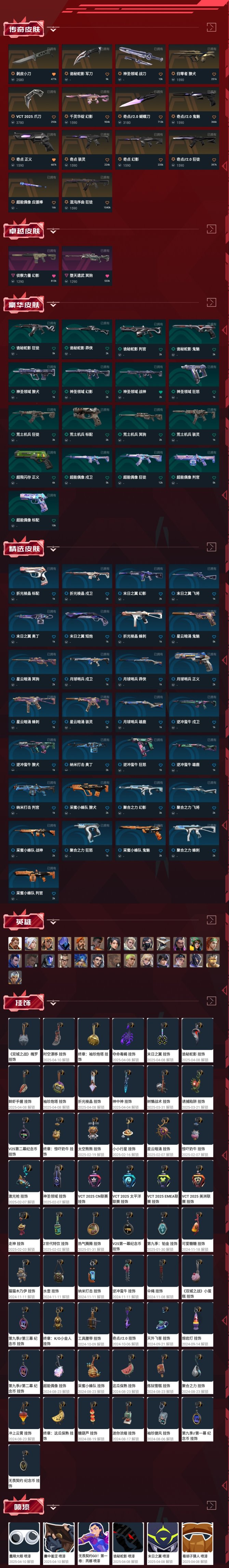Collapse the 挂饰 section chevron

click(x=53, y=1003)
